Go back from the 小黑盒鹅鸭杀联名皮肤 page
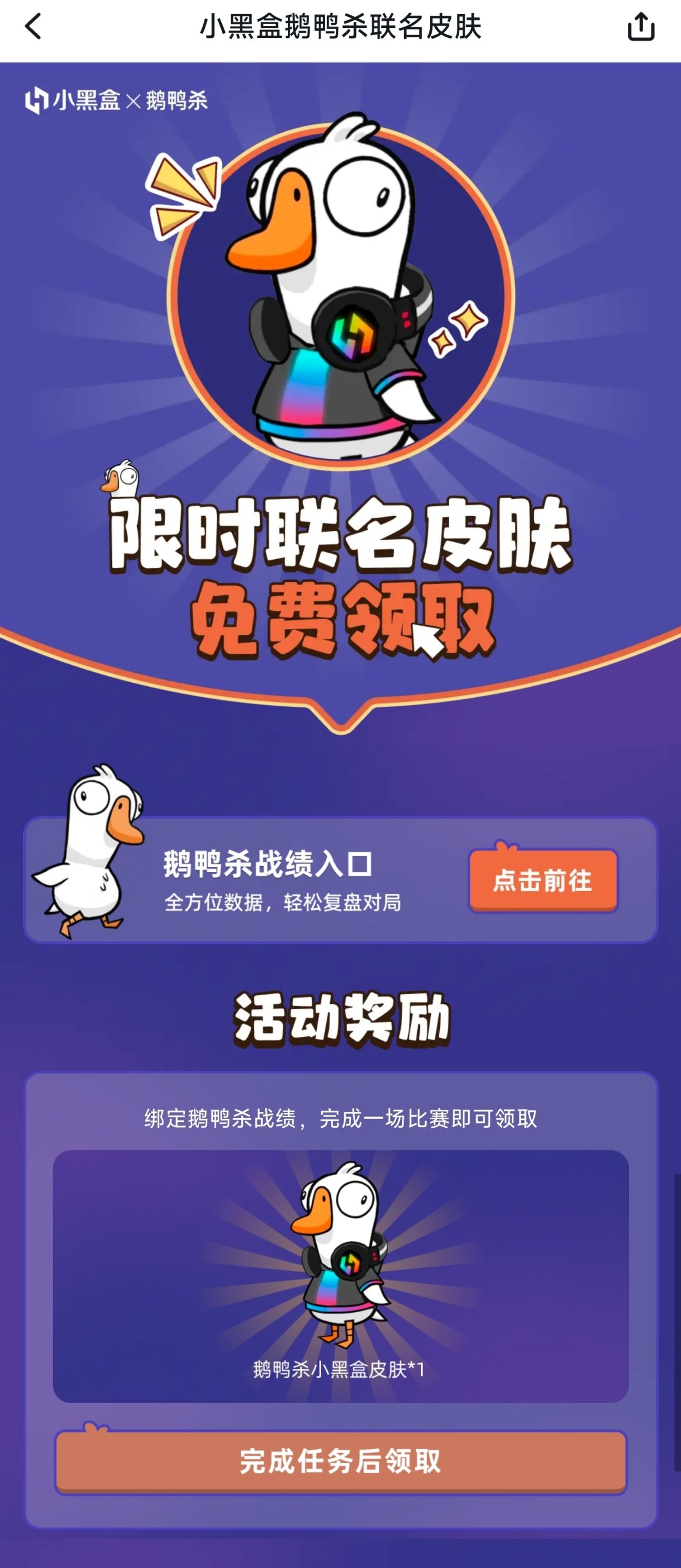The image size is (681, 1568). point(34,27)
